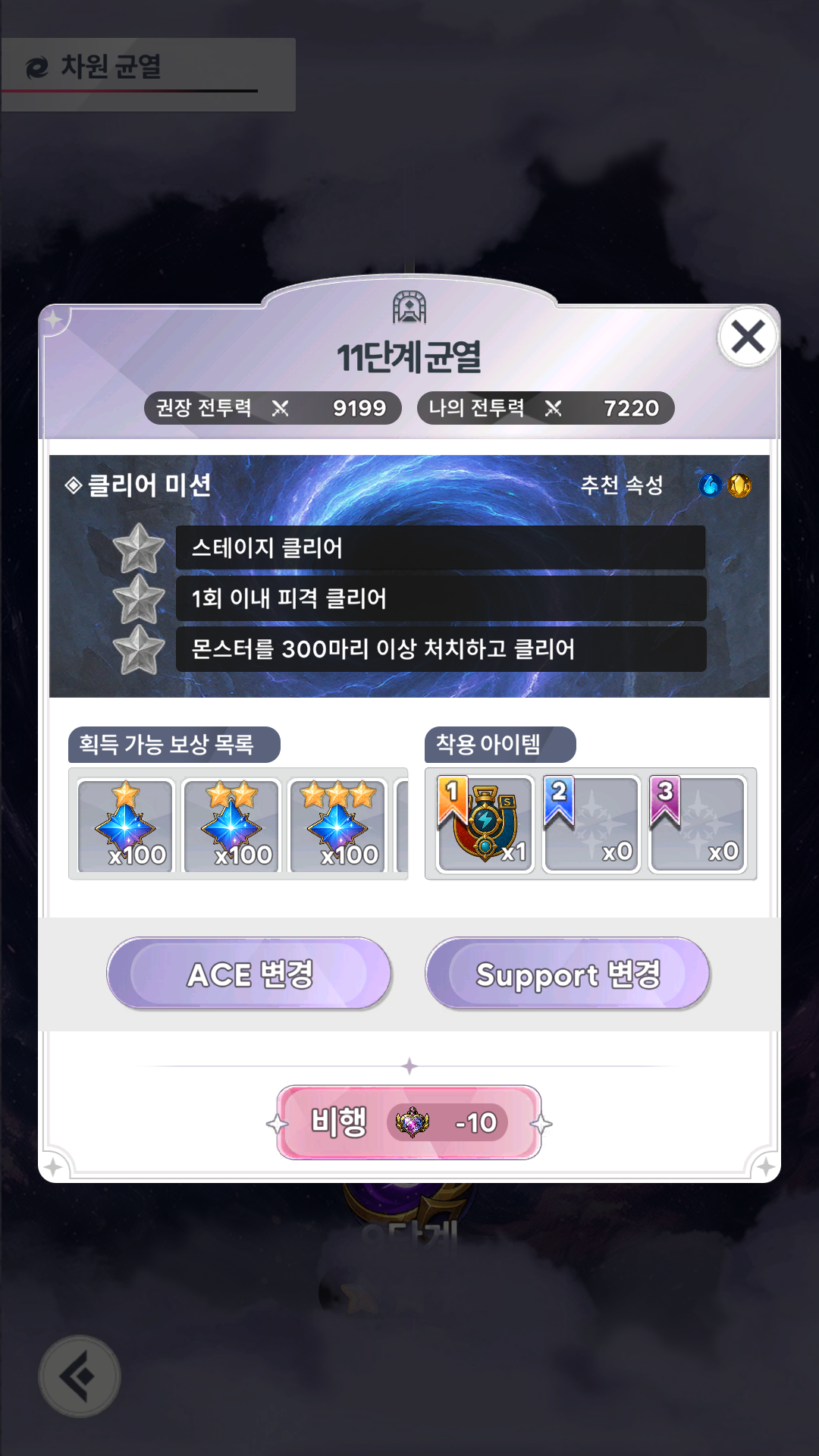Select empty equipped item slot 2
This screenshot has width=819, height=1456.
point(591,825)
